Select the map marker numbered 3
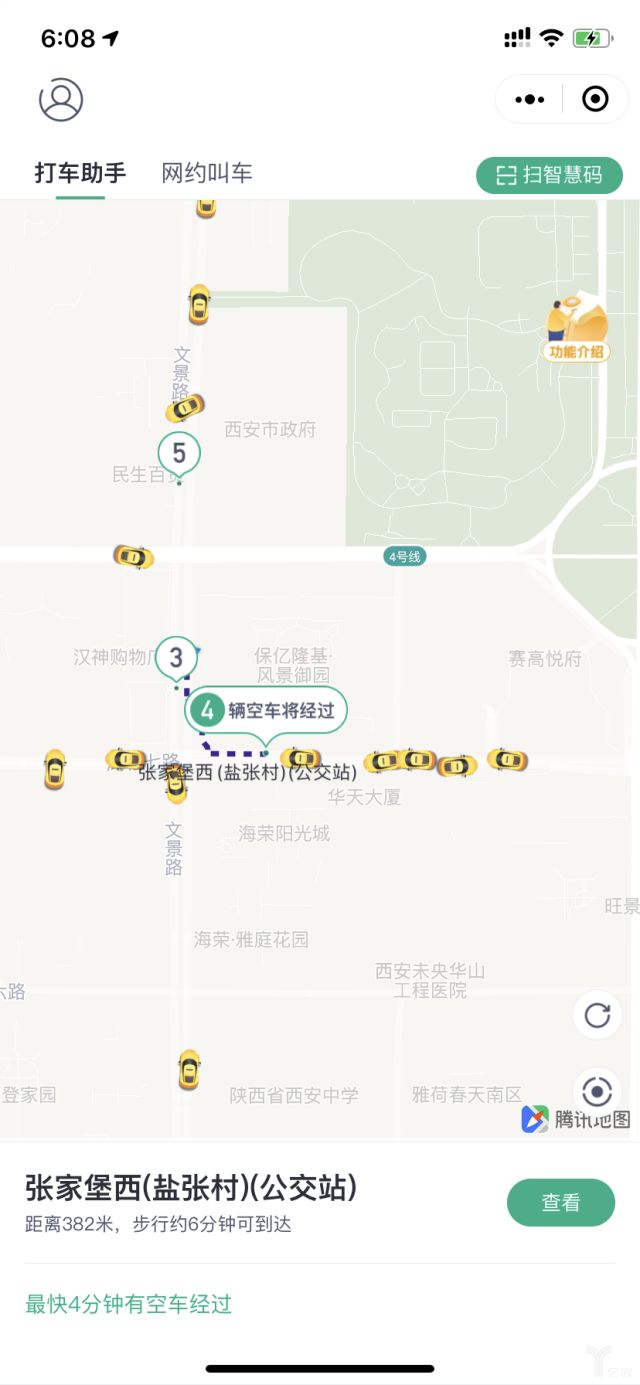Viewport: 640px width, 1385px height. pyautogui.click(x=177, y=658)
